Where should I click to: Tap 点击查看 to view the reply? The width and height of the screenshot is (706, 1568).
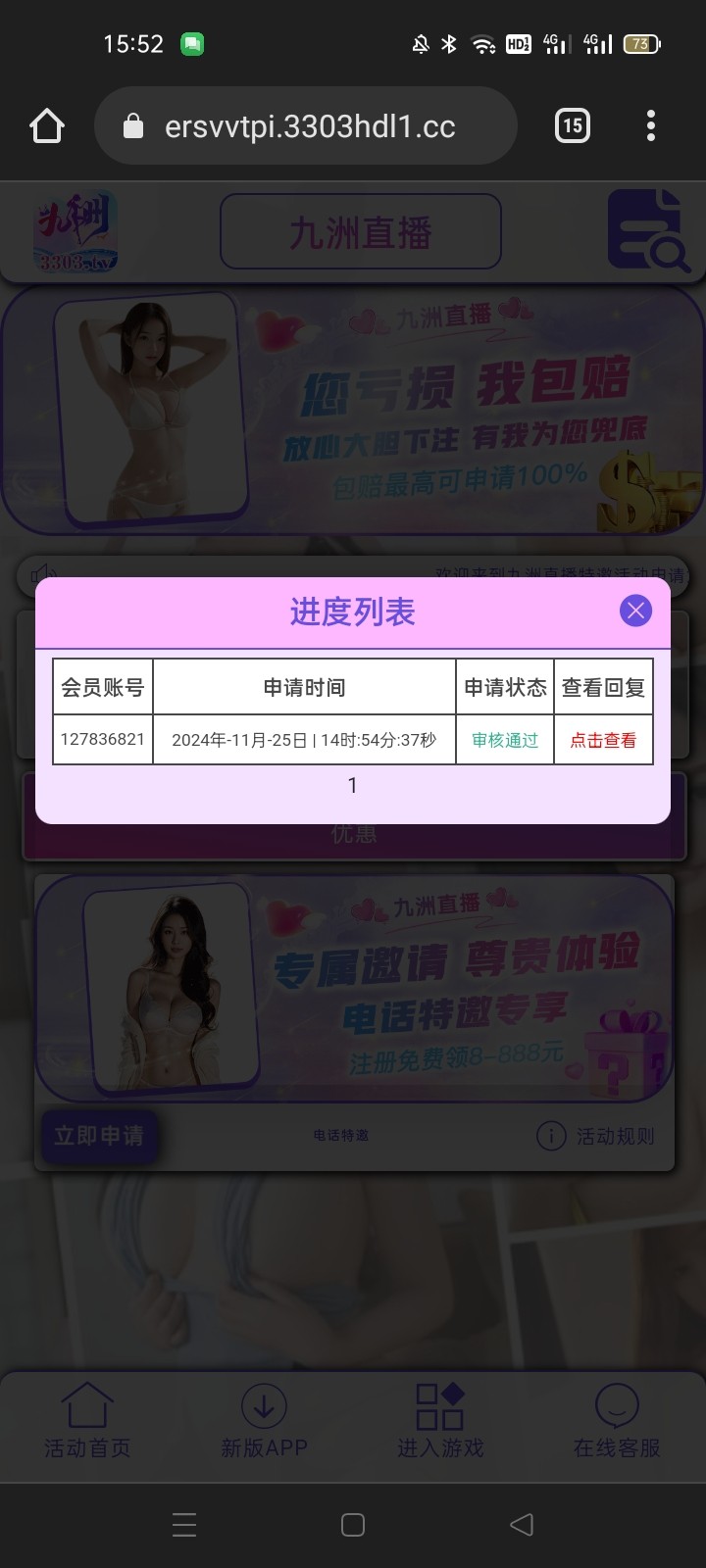tap(603, 740)
